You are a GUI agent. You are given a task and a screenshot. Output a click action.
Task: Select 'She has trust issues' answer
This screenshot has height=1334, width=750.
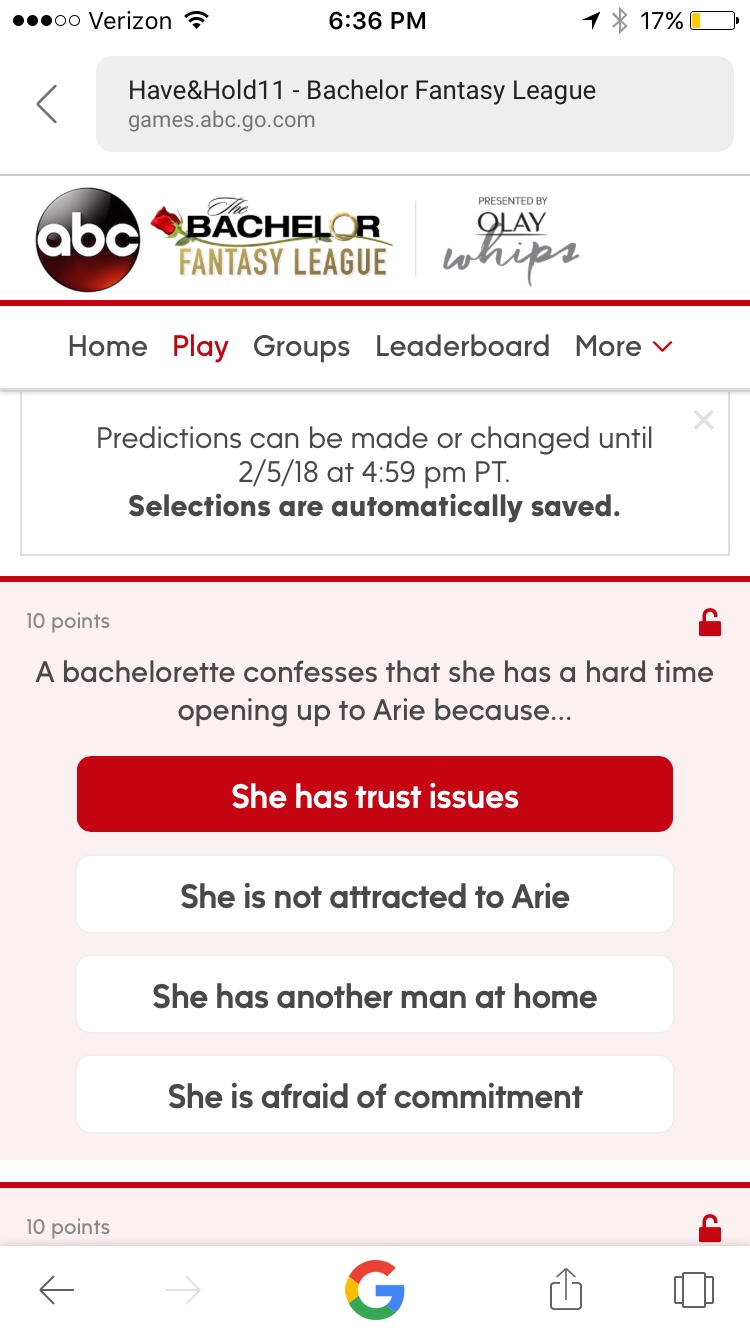click(x=375, y=795)
